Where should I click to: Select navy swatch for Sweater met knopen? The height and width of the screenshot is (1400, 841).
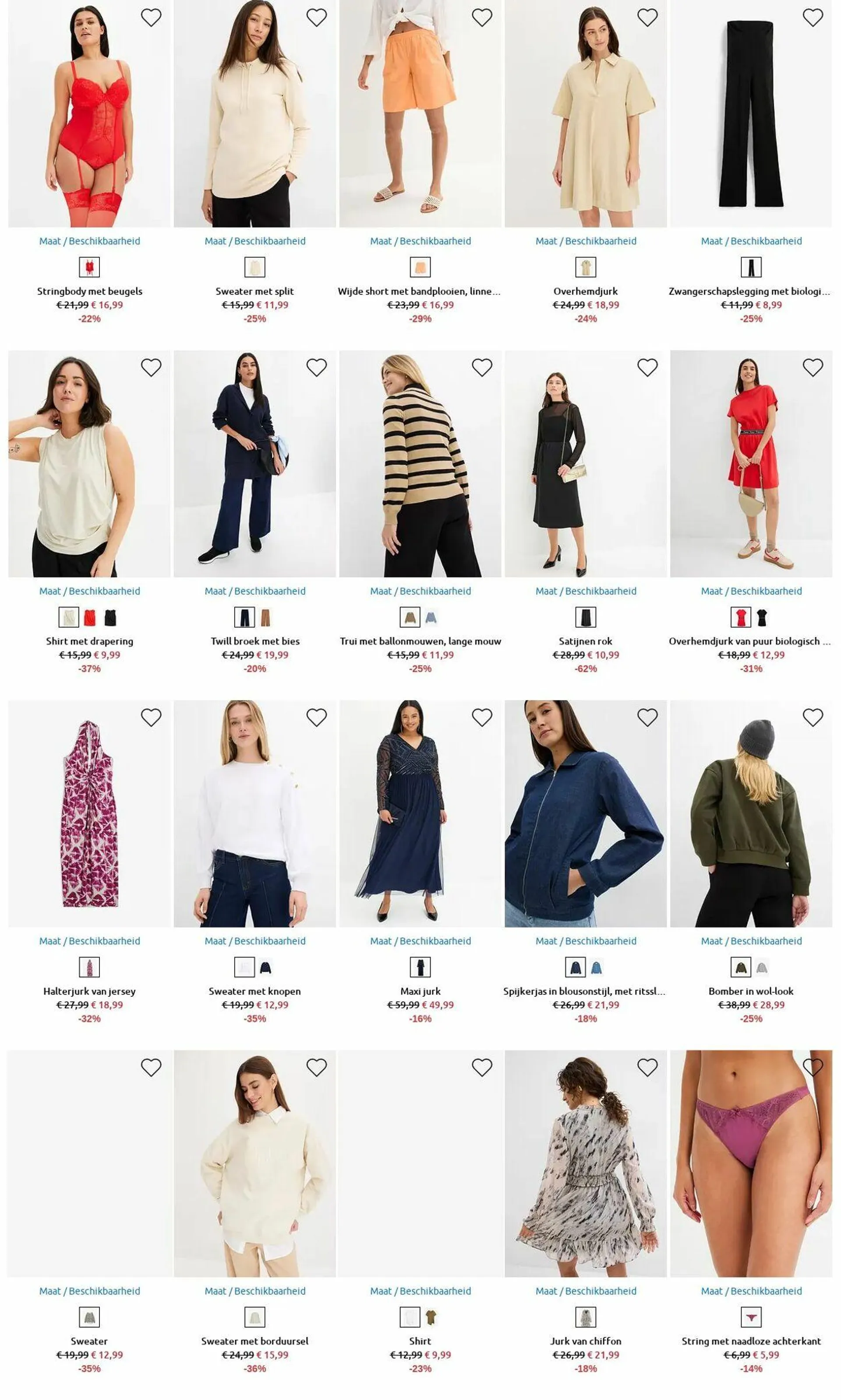coord(265,967)
